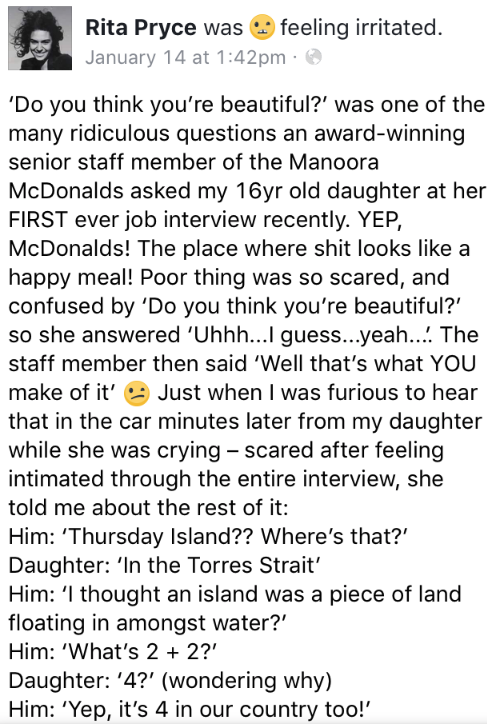Open Rita Pryce's profile picture

click(40, 38)
